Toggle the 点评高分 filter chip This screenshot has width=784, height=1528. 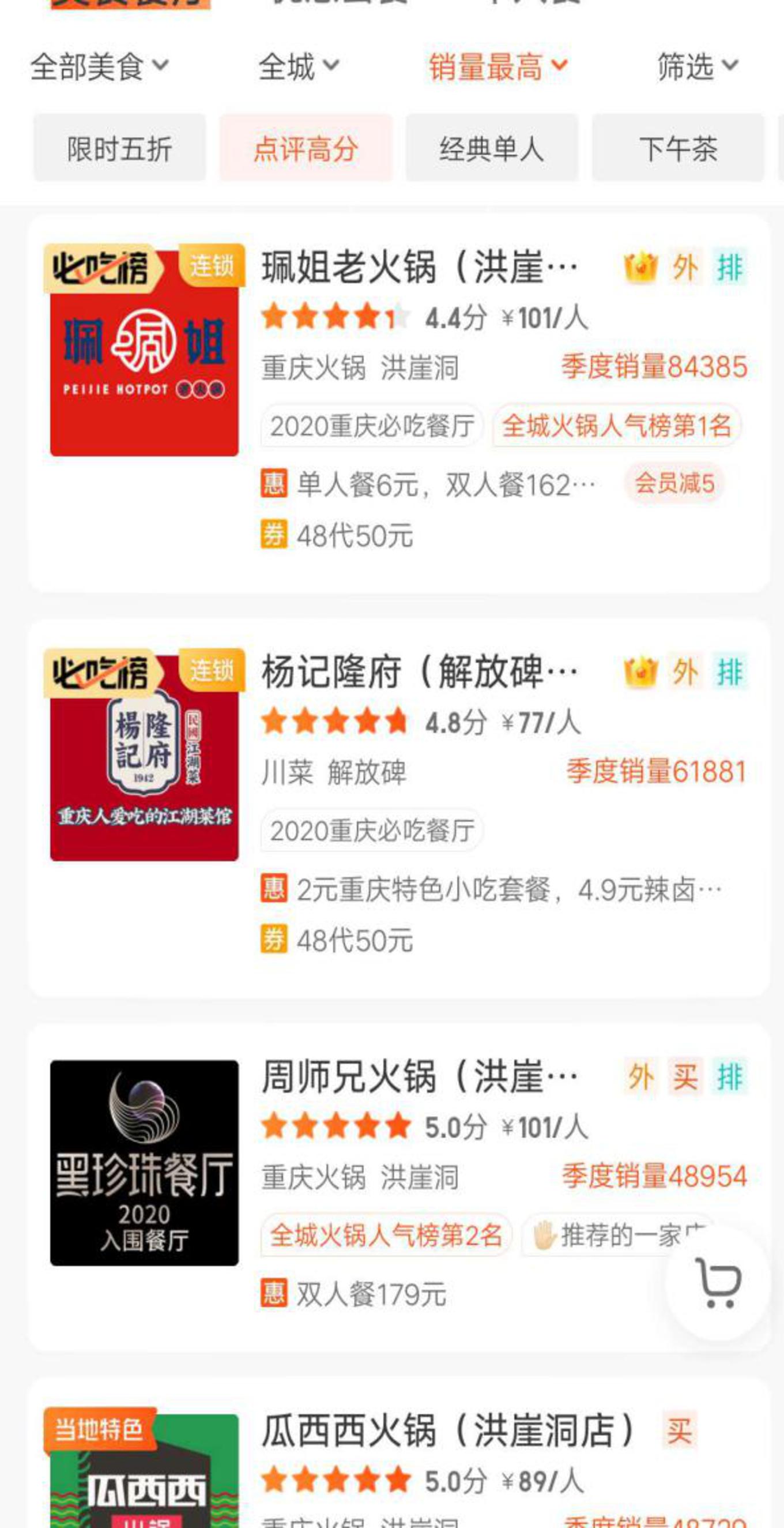click(x=306, y=148)
